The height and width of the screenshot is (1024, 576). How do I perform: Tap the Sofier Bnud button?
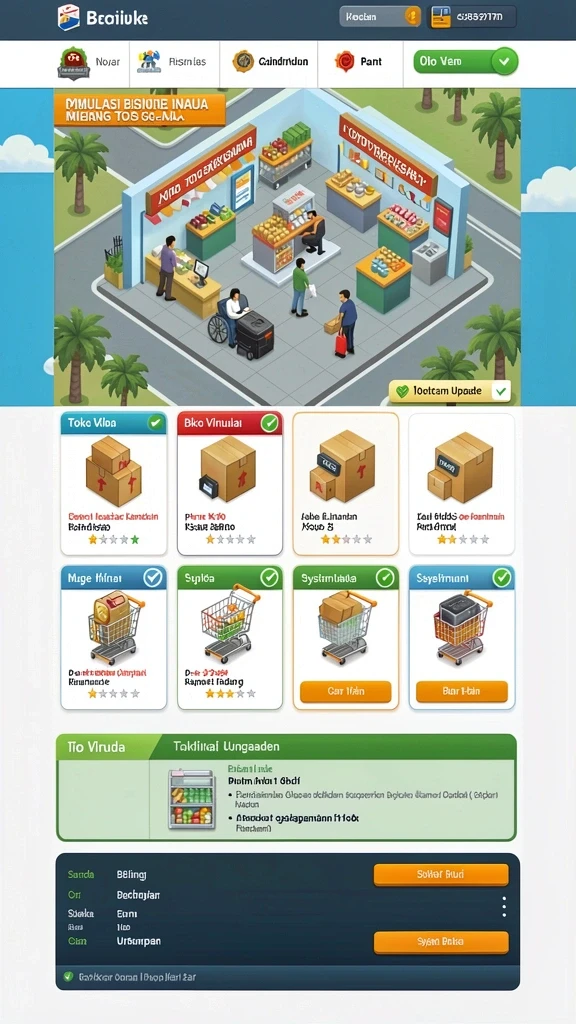(441, 874)
